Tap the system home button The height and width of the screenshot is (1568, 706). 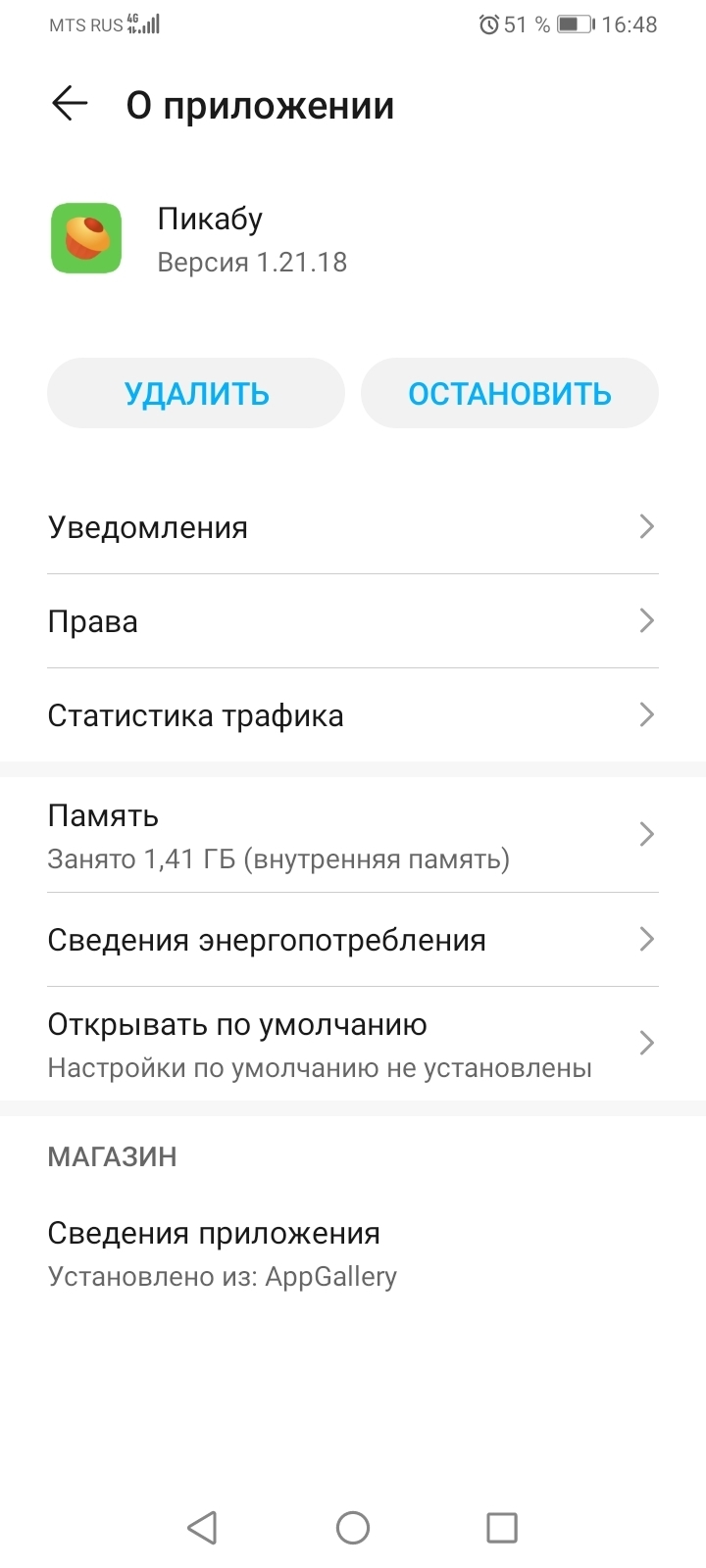click(353, 1527)
